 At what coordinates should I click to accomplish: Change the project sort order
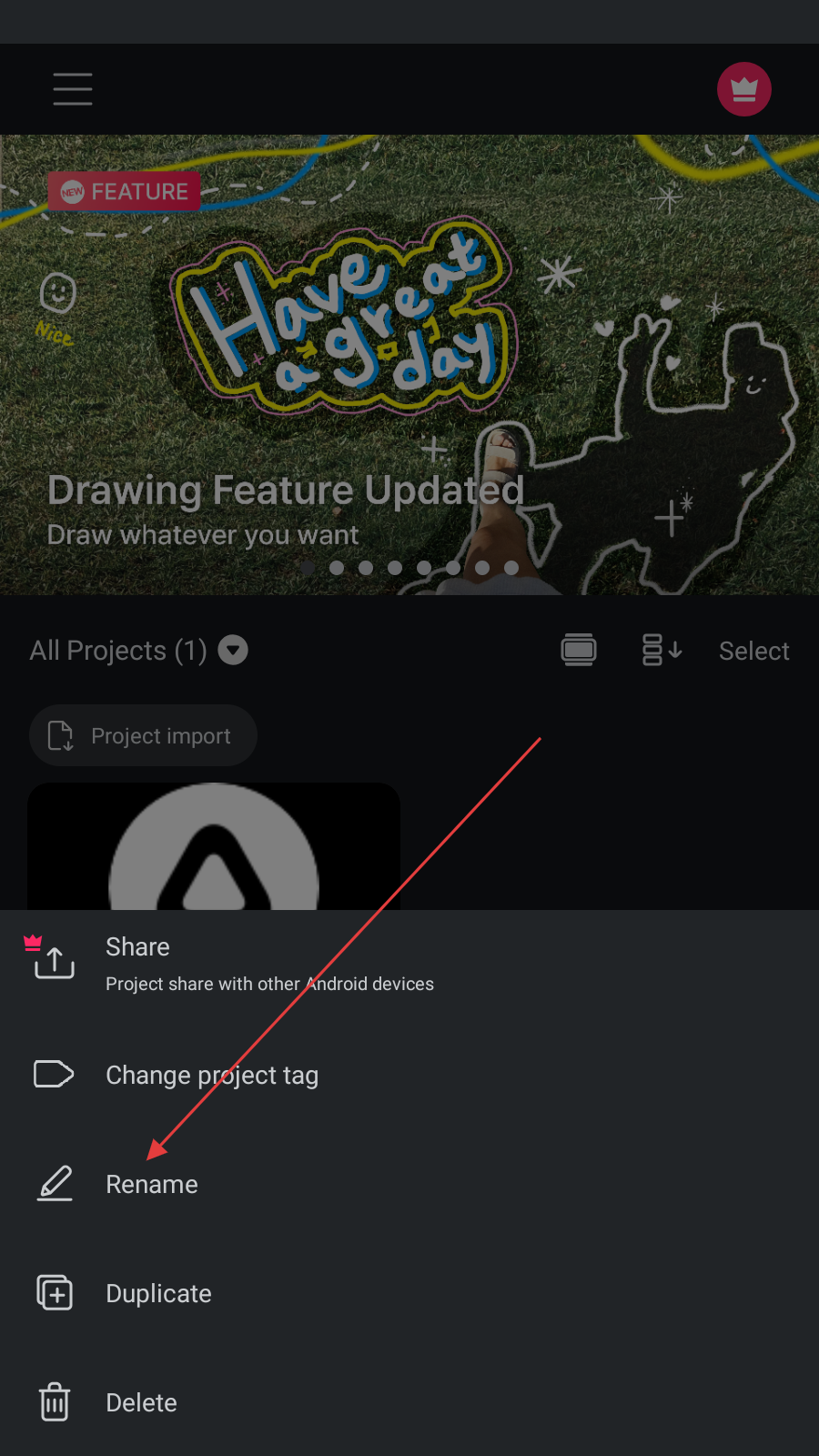pyautogui.click(x=662, y=650)
